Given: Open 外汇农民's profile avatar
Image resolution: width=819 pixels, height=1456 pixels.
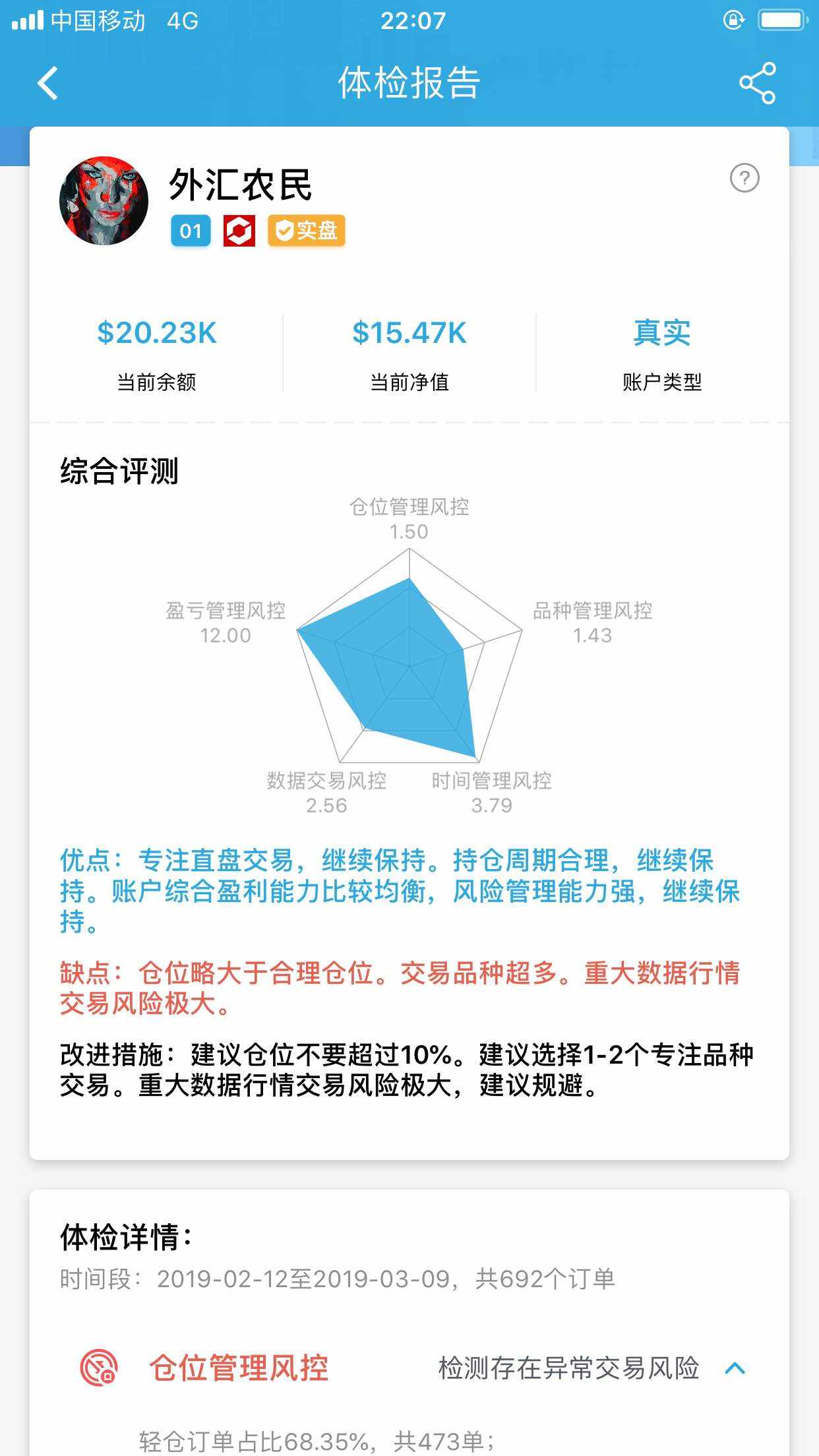Looking at the screenshot, I should [x=104, y=200].
